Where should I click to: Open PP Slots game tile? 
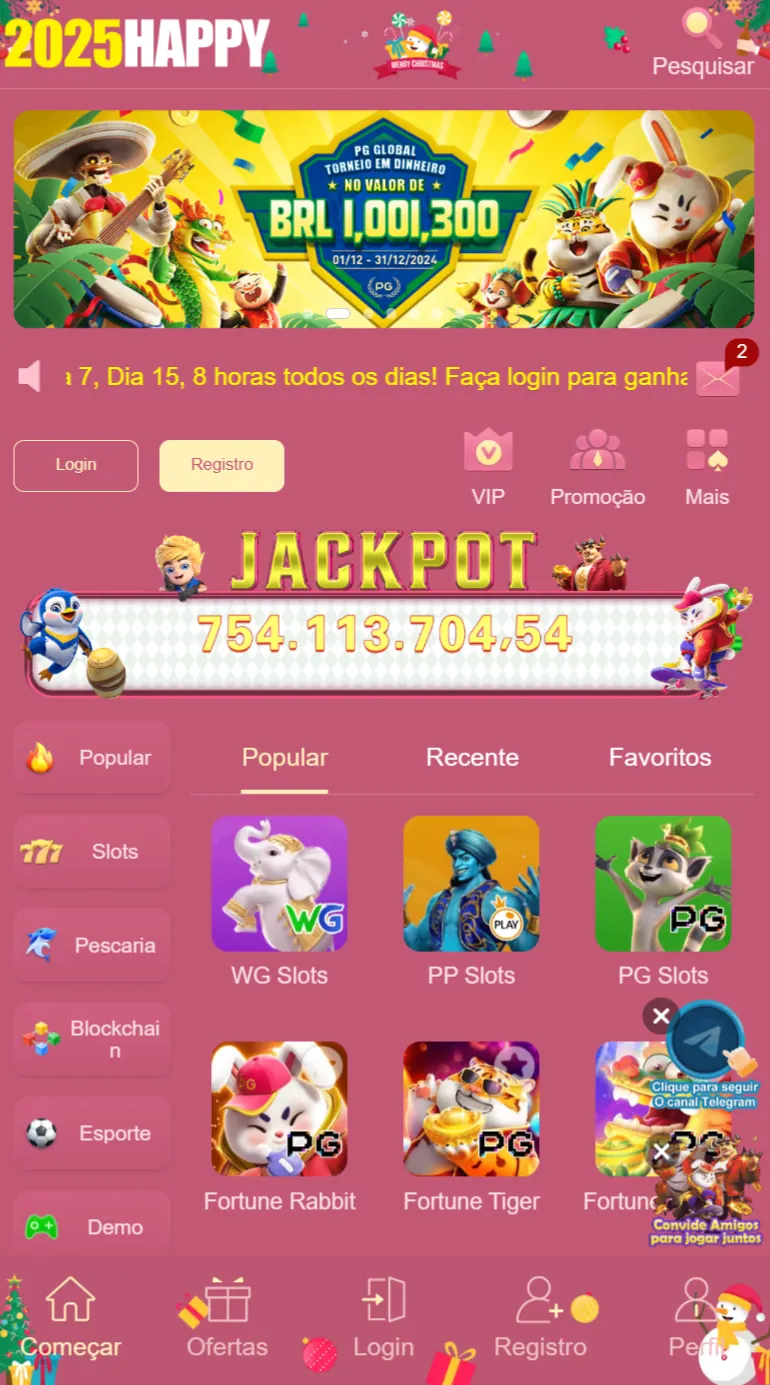pyautogui.click(x=471, y=884)
